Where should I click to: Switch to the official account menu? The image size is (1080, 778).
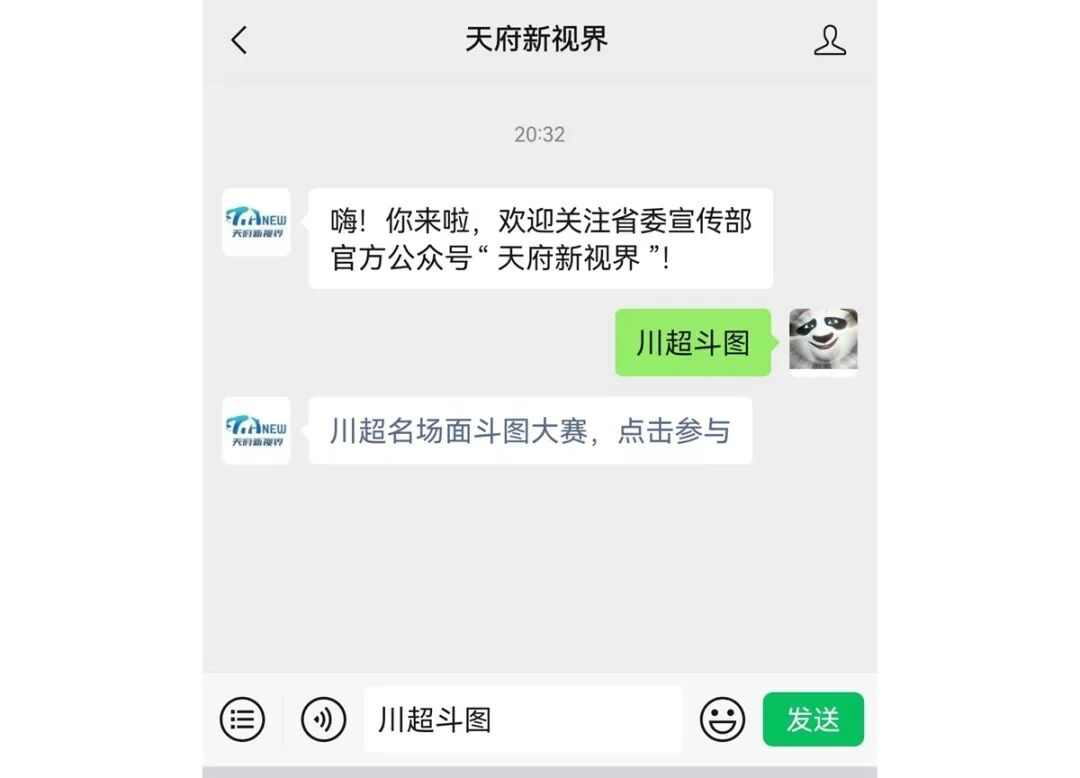242,719
